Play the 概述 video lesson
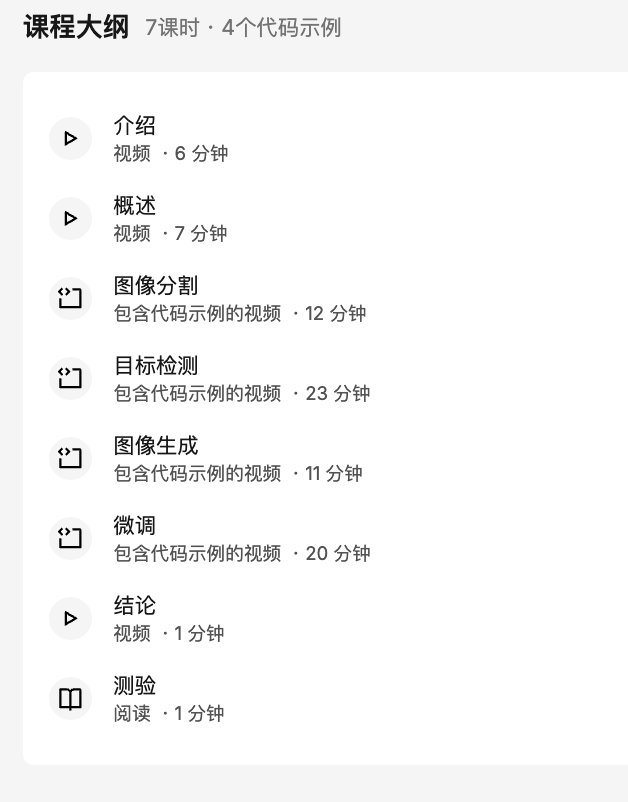Viewport: 628px width, 802px height. tap(134, 207)
